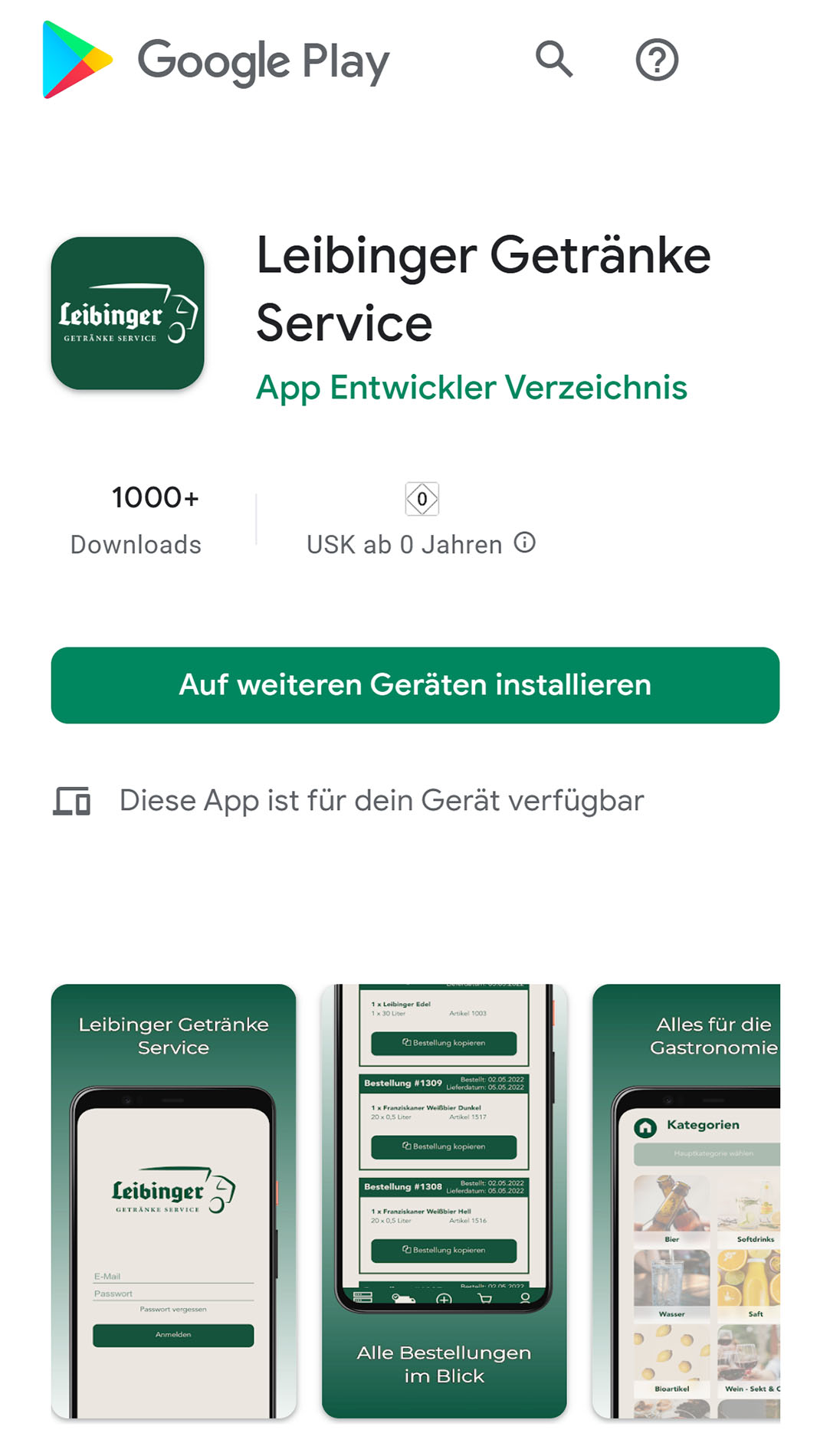Open Google Play search
The height and width of the screenshot is (1456, 830).
tap(553, 60)
